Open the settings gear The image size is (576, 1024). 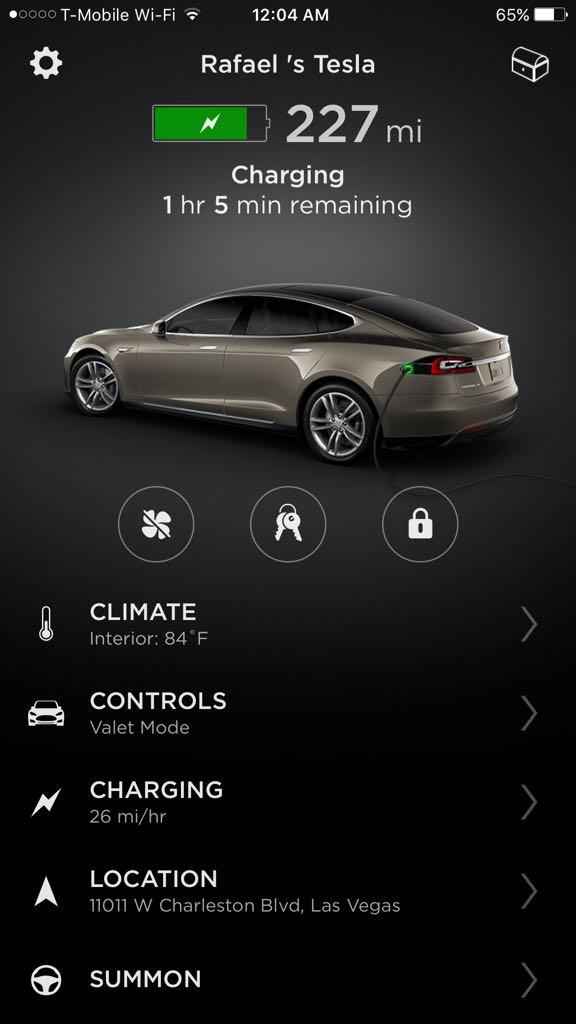pos(46,64)
